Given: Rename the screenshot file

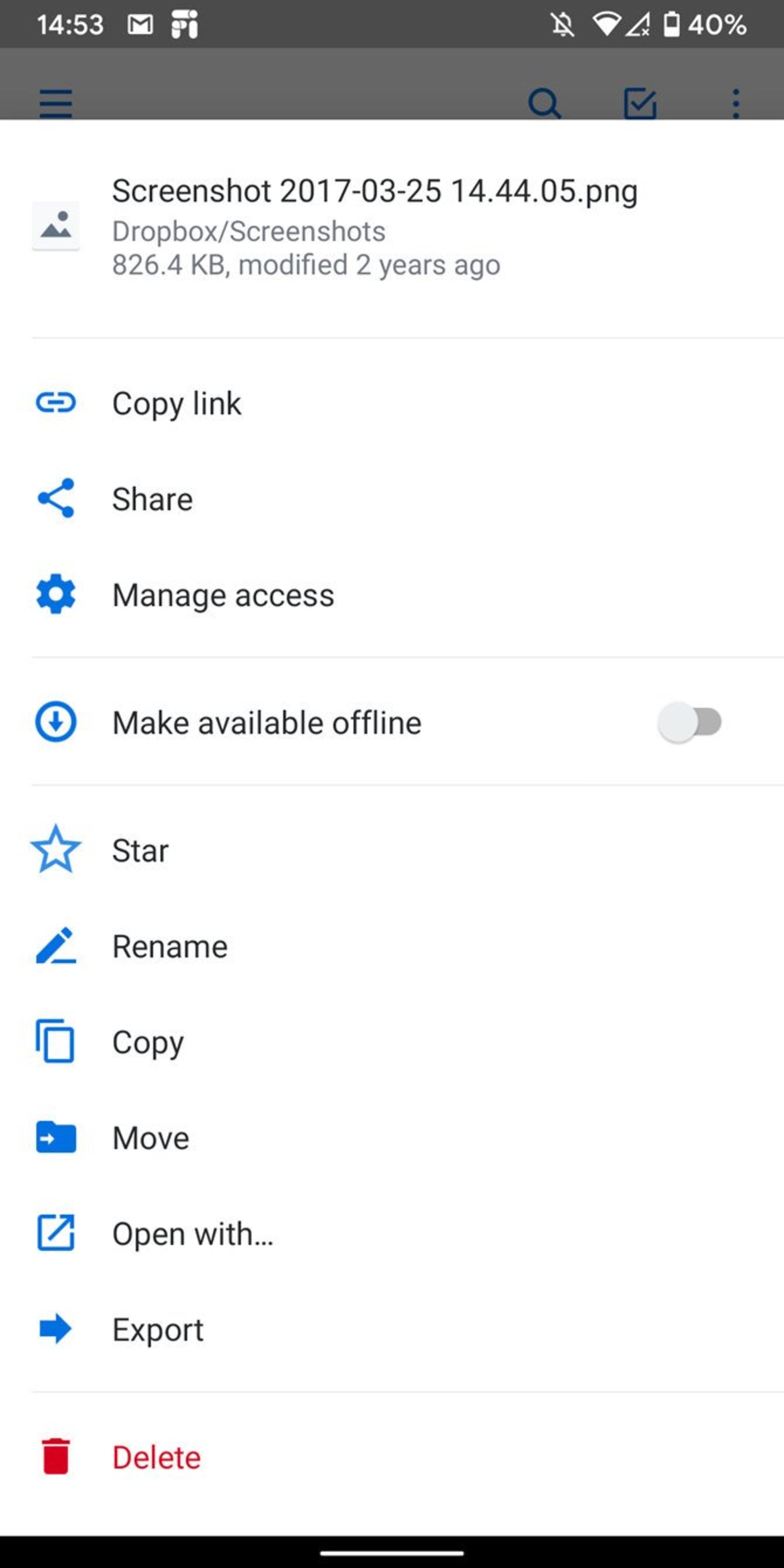Looking at the screenshot, I should click(392, 946).
